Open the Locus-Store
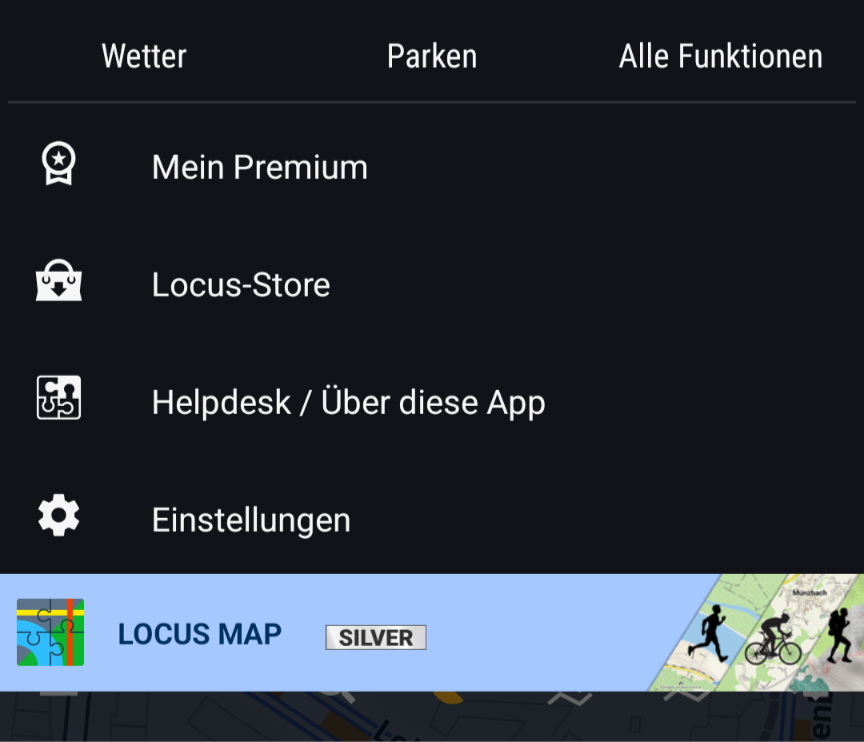This screenshot has height=742, width=864. tap(240, 285)
